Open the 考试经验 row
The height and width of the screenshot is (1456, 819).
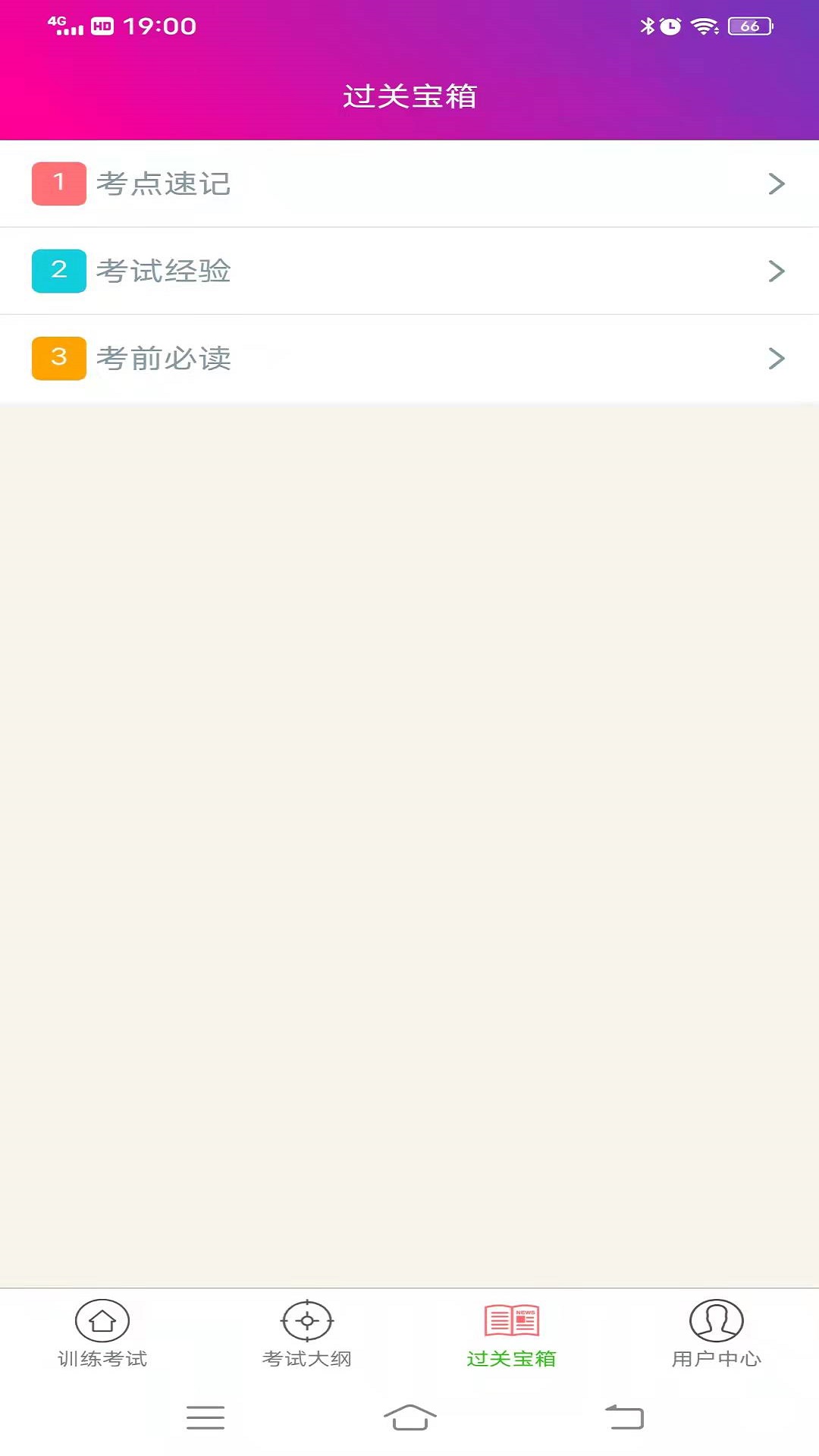(x=409, y=271)
